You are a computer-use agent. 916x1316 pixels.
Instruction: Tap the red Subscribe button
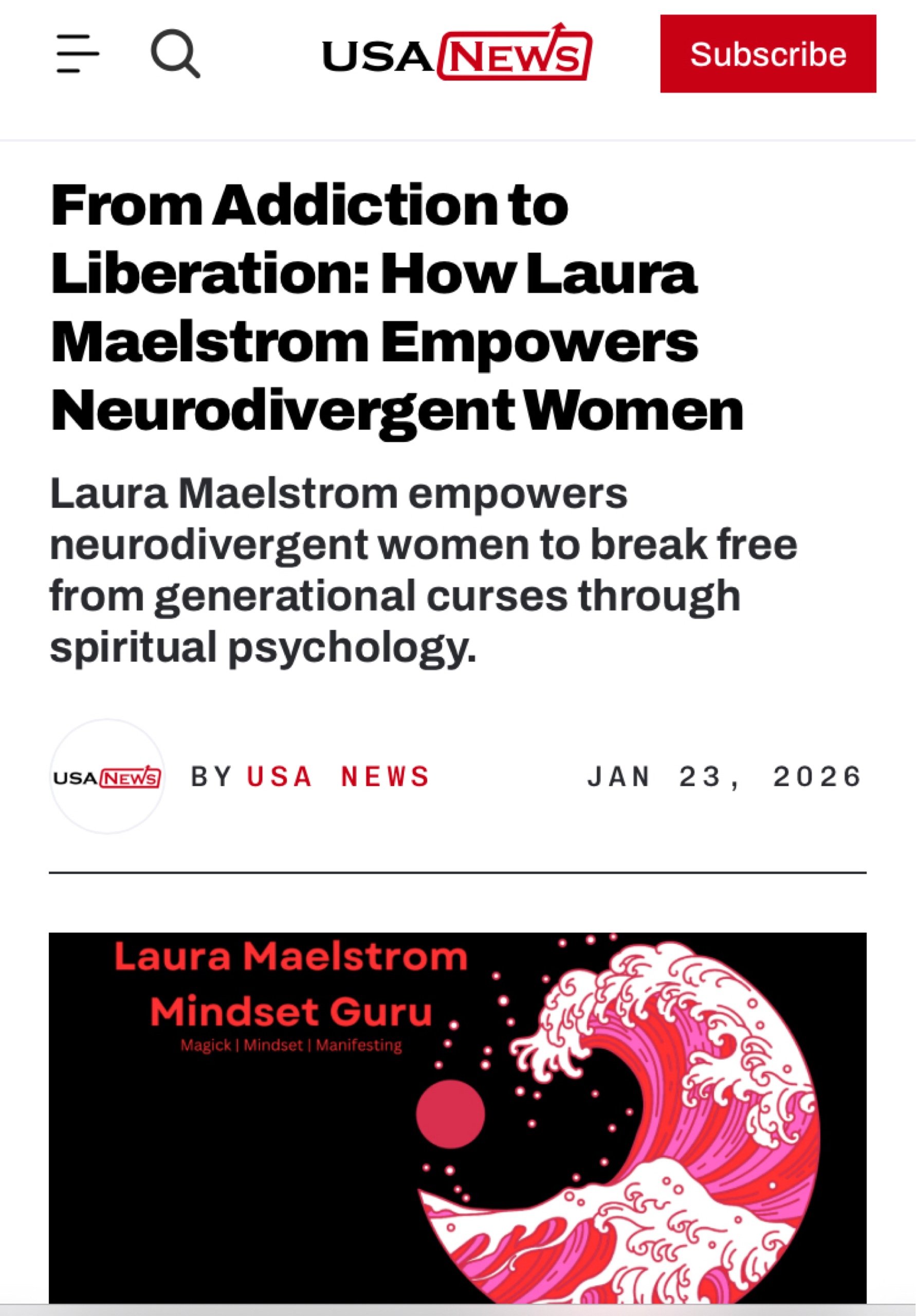click(767, 54)
